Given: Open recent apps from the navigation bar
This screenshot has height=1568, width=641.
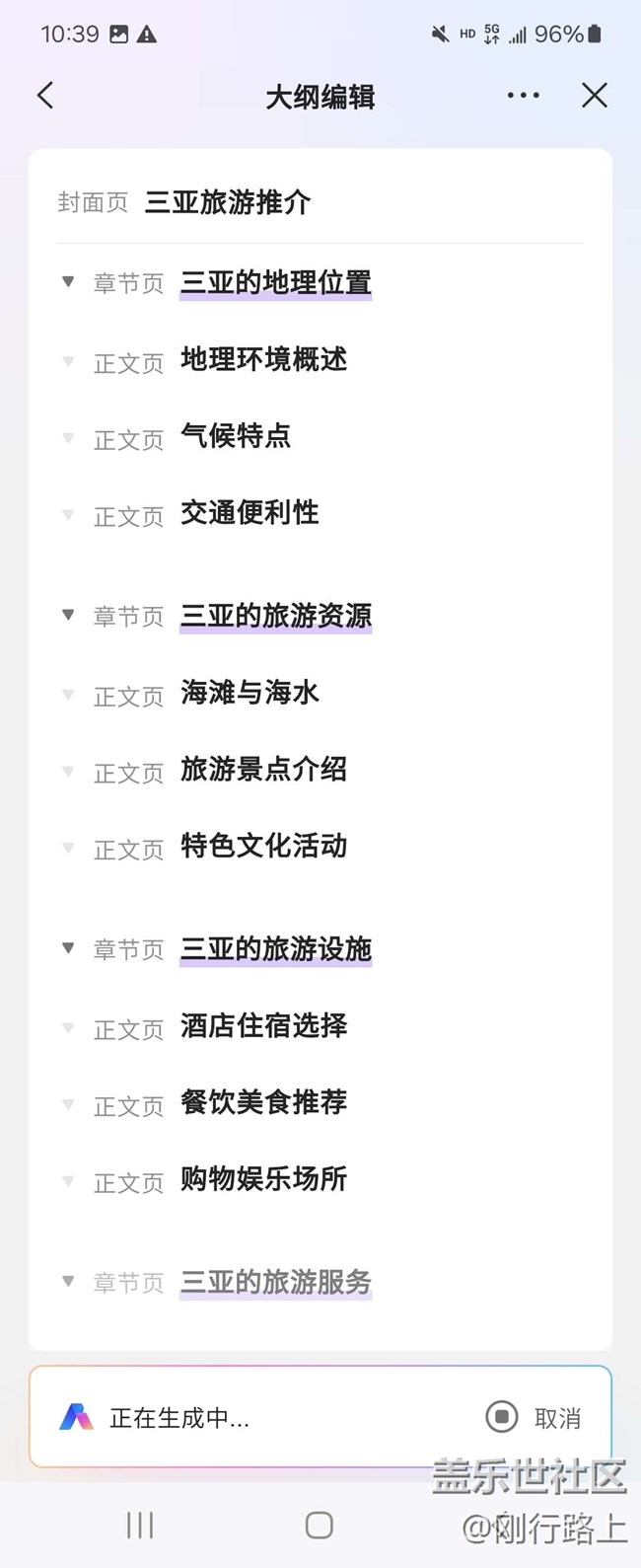Looking at the screenshot, I should coord(140,1525).
